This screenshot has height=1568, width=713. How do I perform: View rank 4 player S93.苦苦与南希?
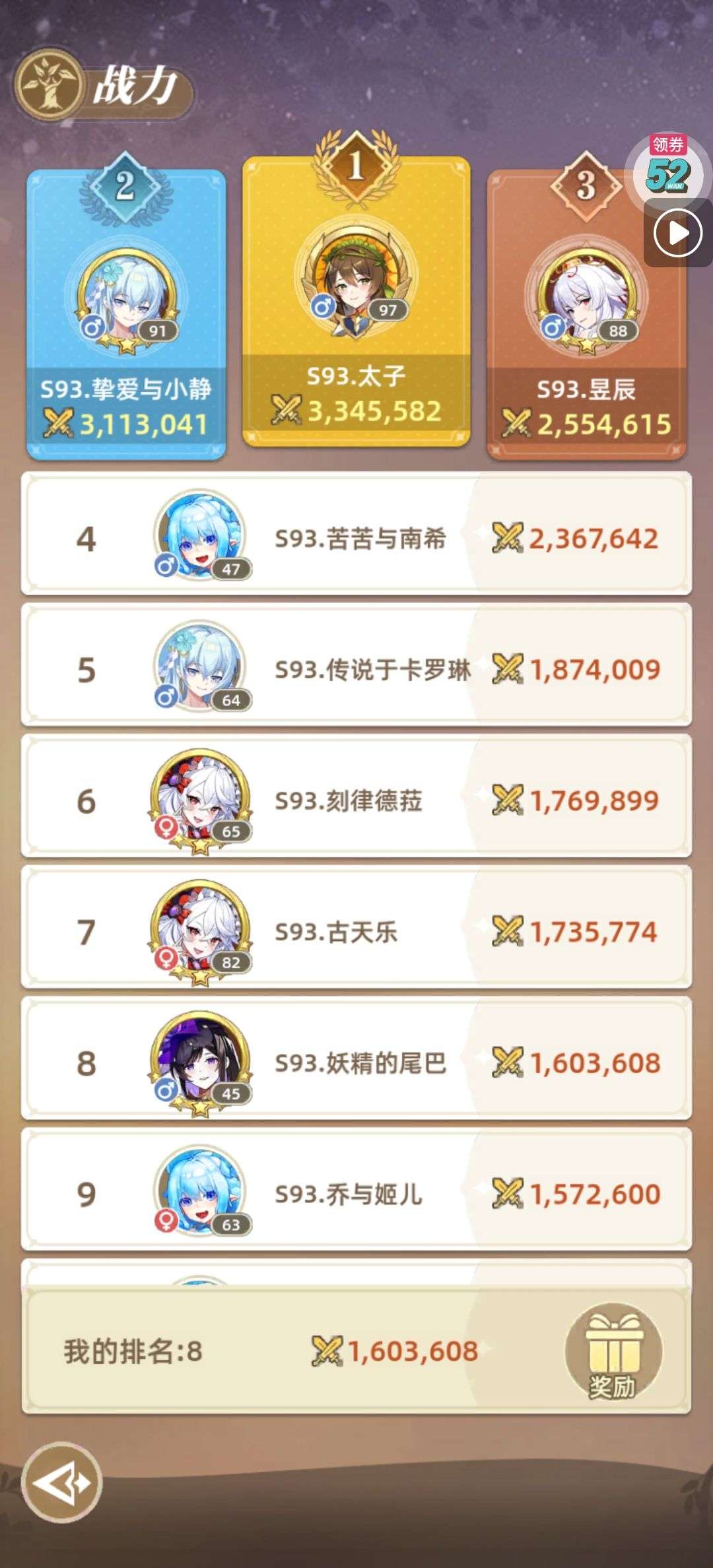click(x=356, y=539)
